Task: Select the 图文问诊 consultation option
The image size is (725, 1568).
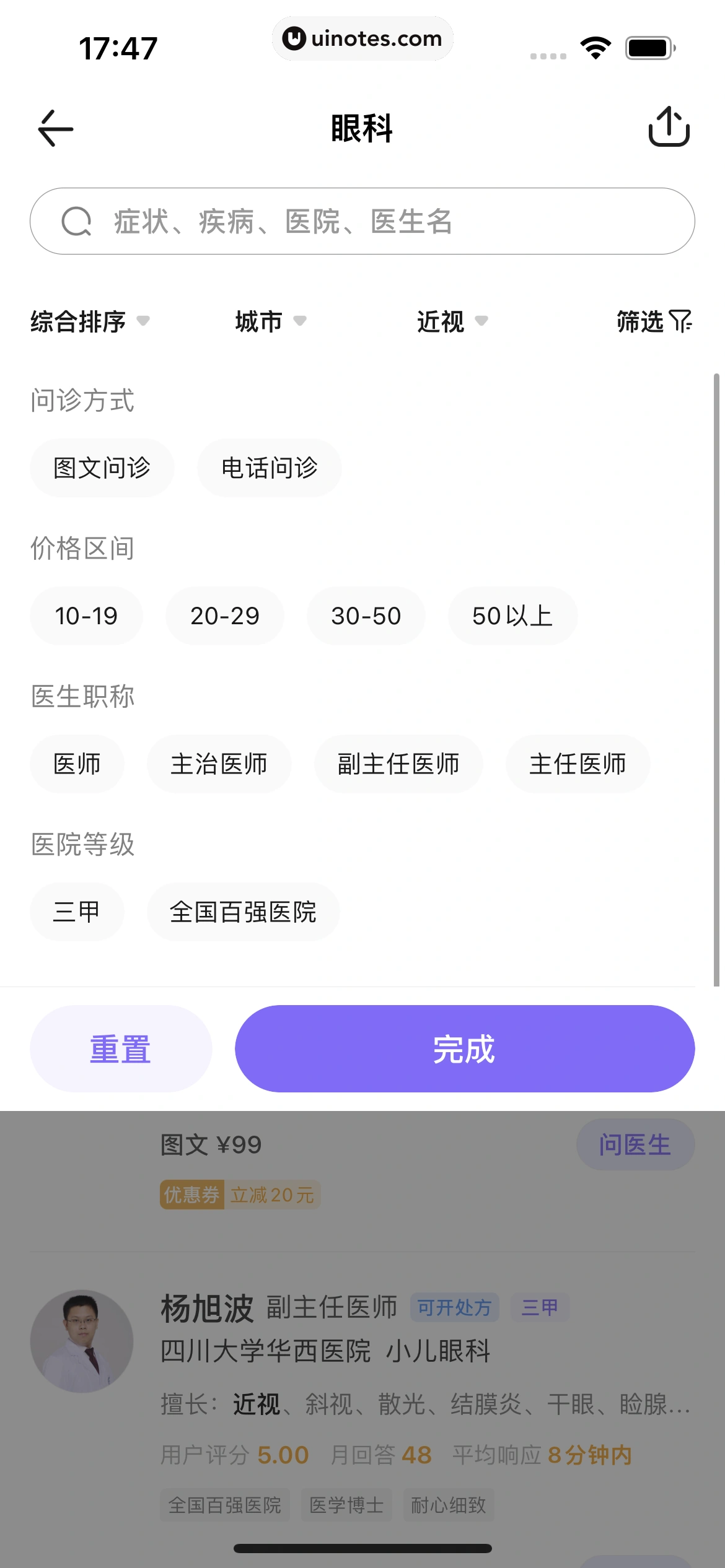Action: pos(102,468)
